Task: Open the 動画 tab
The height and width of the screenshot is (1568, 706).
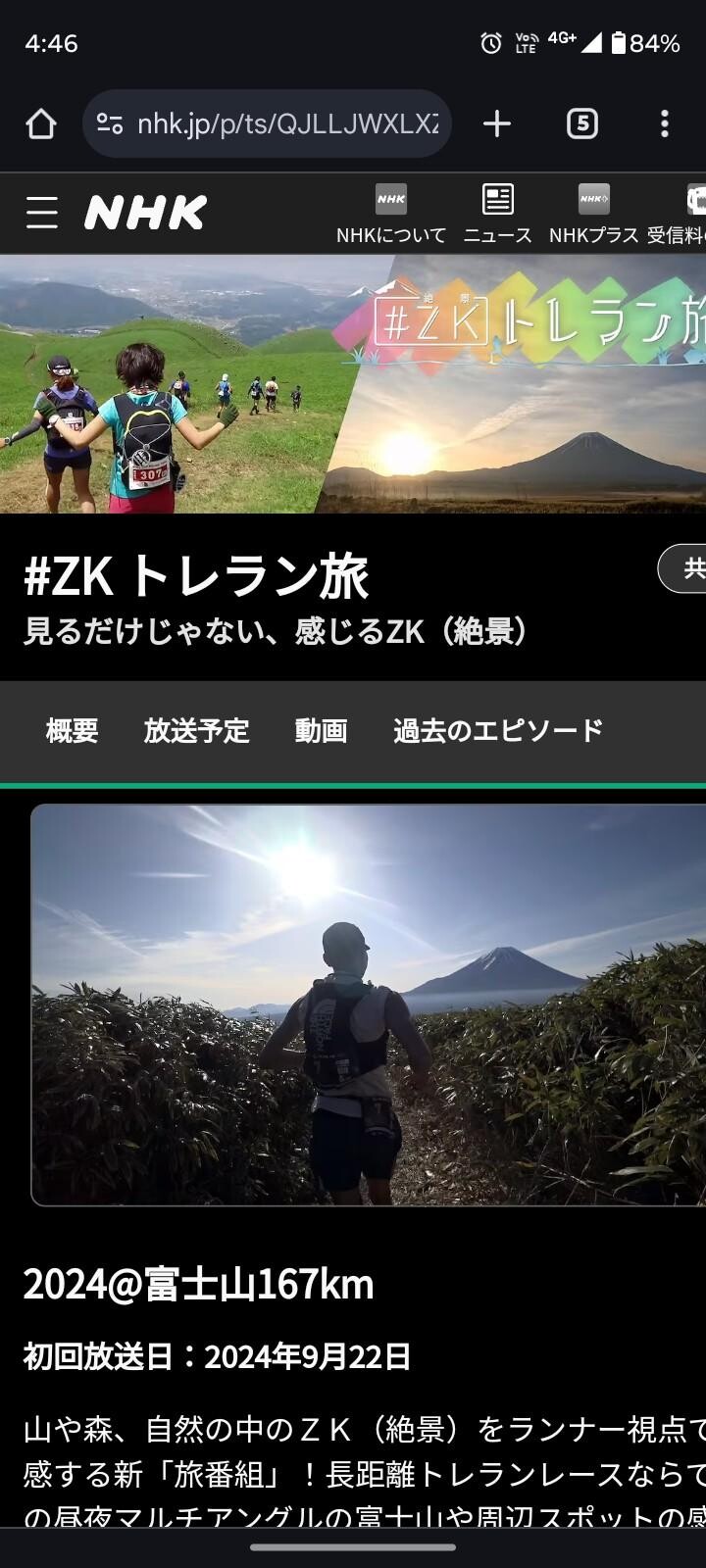Action: pos(320,730)
